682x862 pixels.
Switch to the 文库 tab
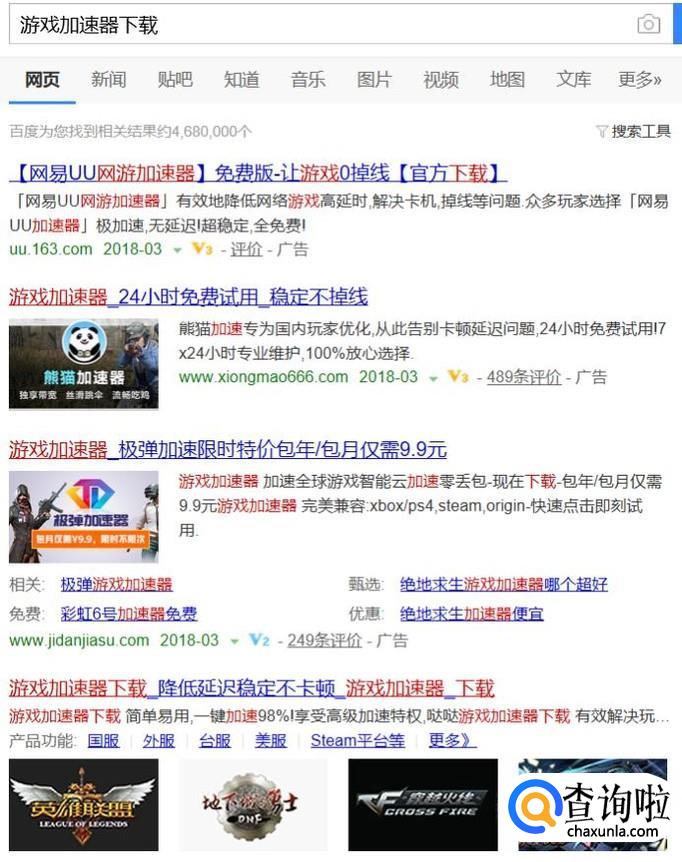coord(574,80)
